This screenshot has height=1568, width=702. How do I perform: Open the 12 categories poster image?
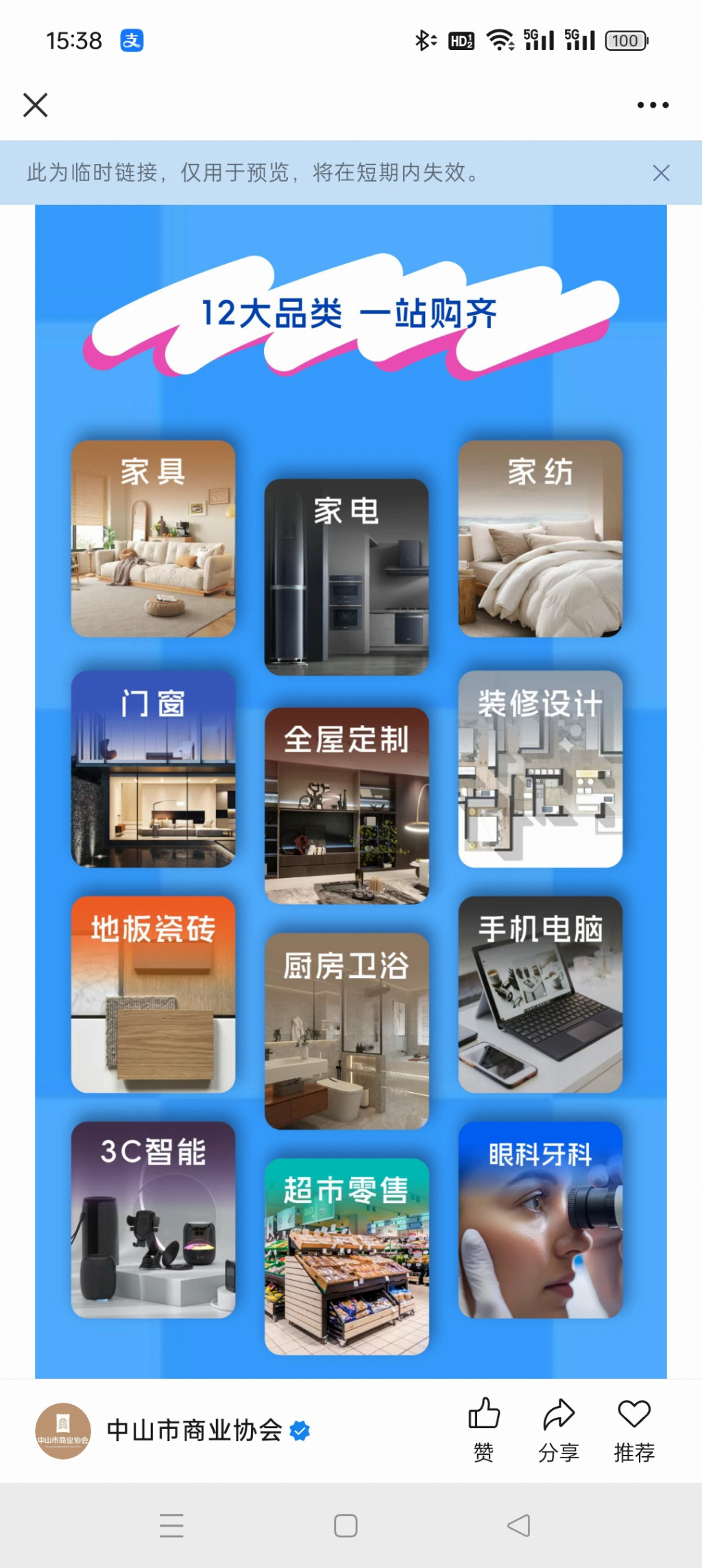pyautogui.click(x=351, y=789)
